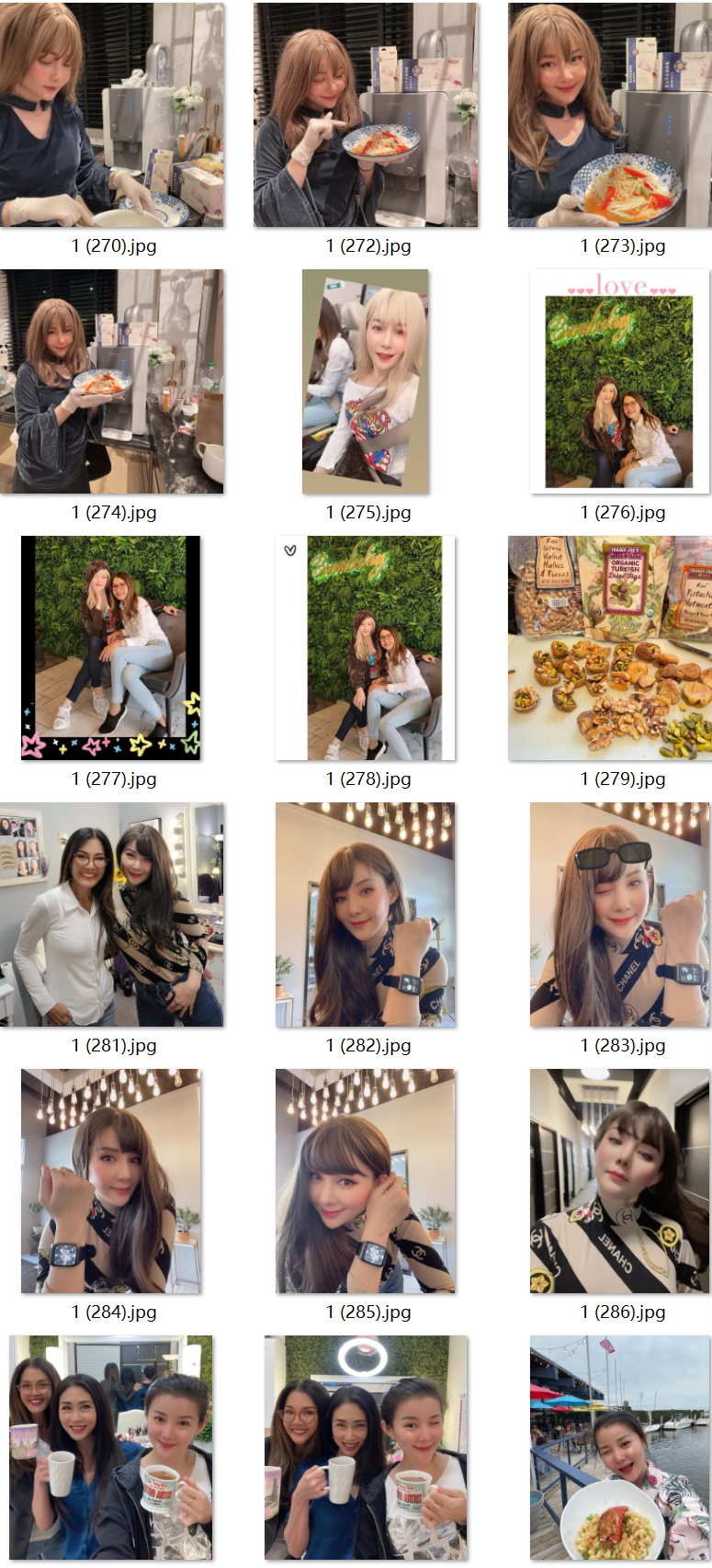The width and height of the screenshot is (712, 1568).
Task: Select the 1 (283).jpg thumbnail
Action: click(620, 915)
